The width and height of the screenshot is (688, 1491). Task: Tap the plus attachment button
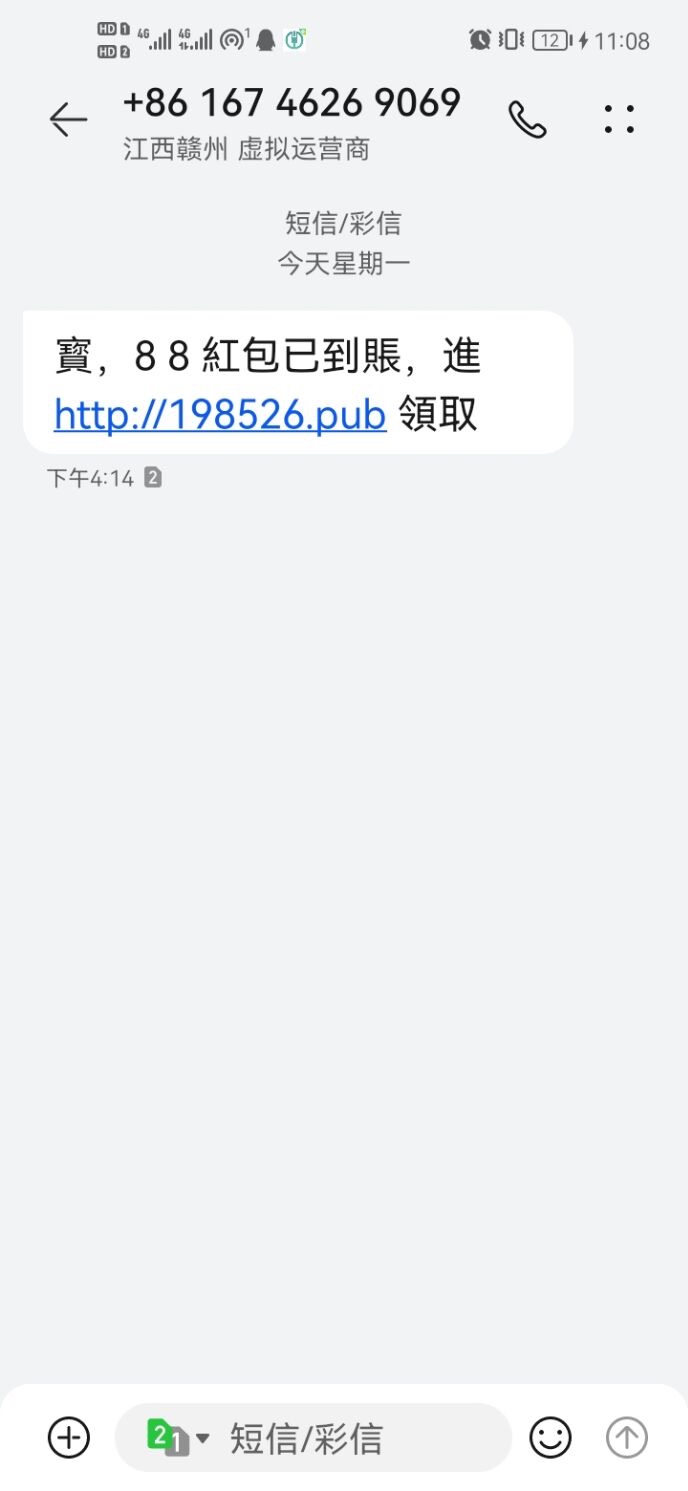69,1438
